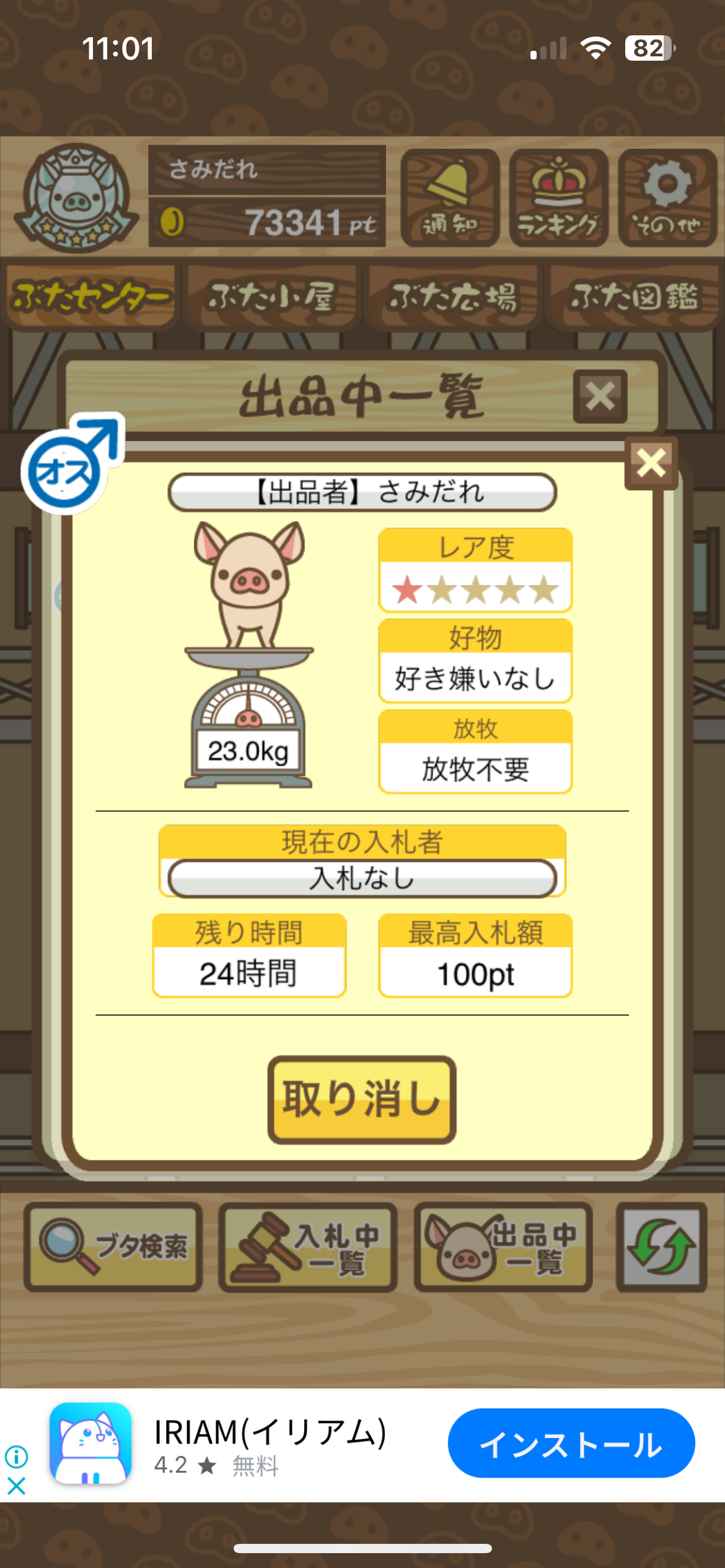Tap the インストール button for IRIAM
Screen dimensions: 725x1568
(571, 1444)
